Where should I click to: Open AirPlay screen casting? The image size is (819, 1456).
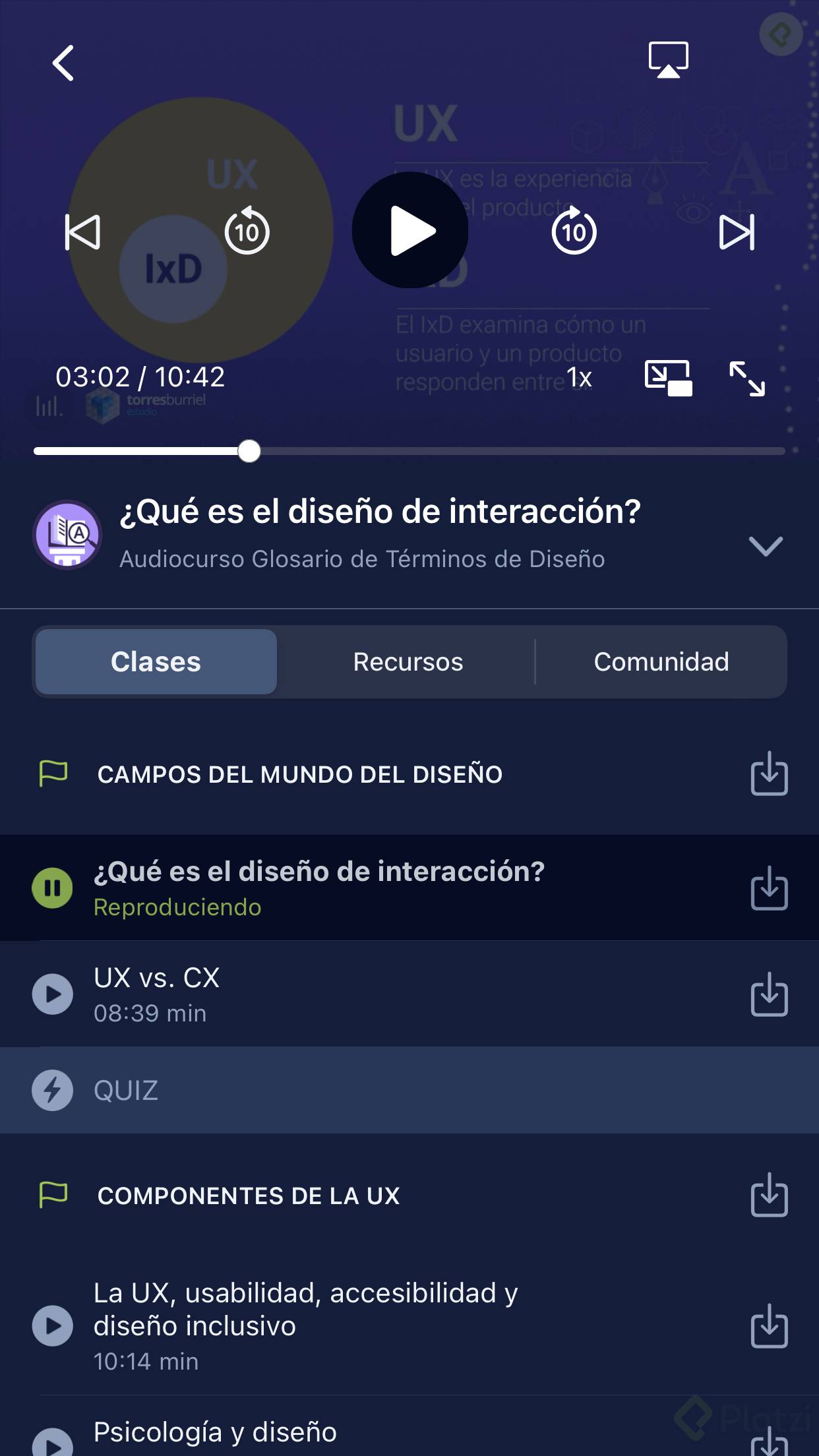click(668, 60)
